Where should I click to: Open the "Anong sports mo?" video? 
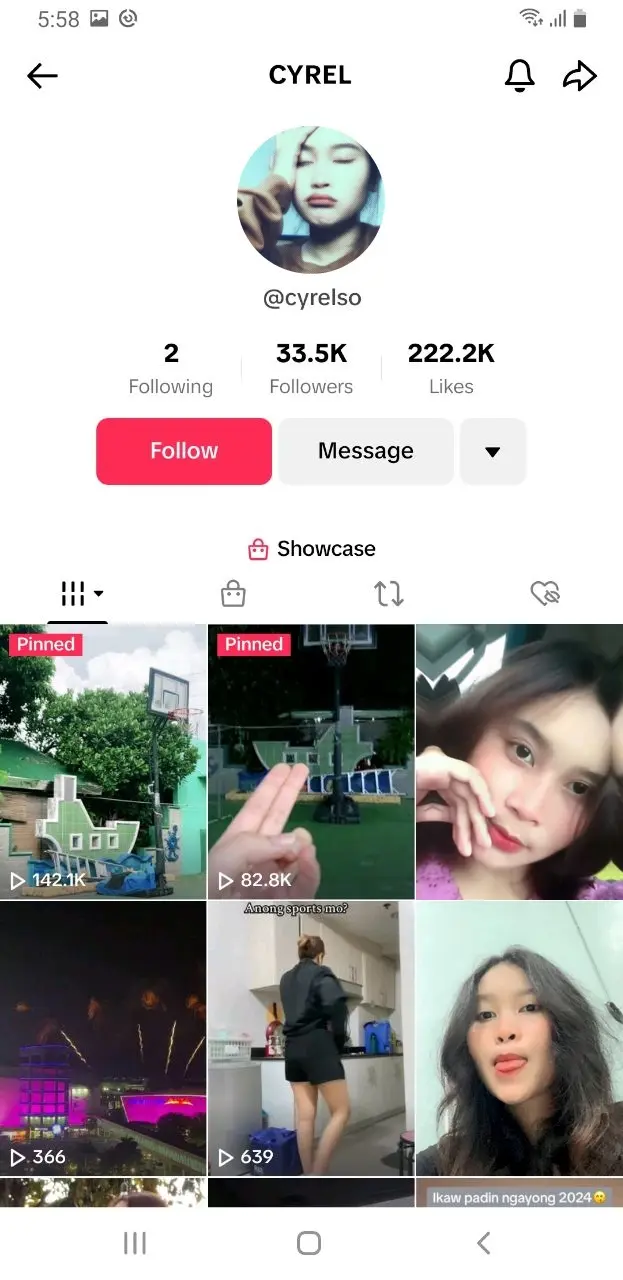click(x=311, y=1038)
